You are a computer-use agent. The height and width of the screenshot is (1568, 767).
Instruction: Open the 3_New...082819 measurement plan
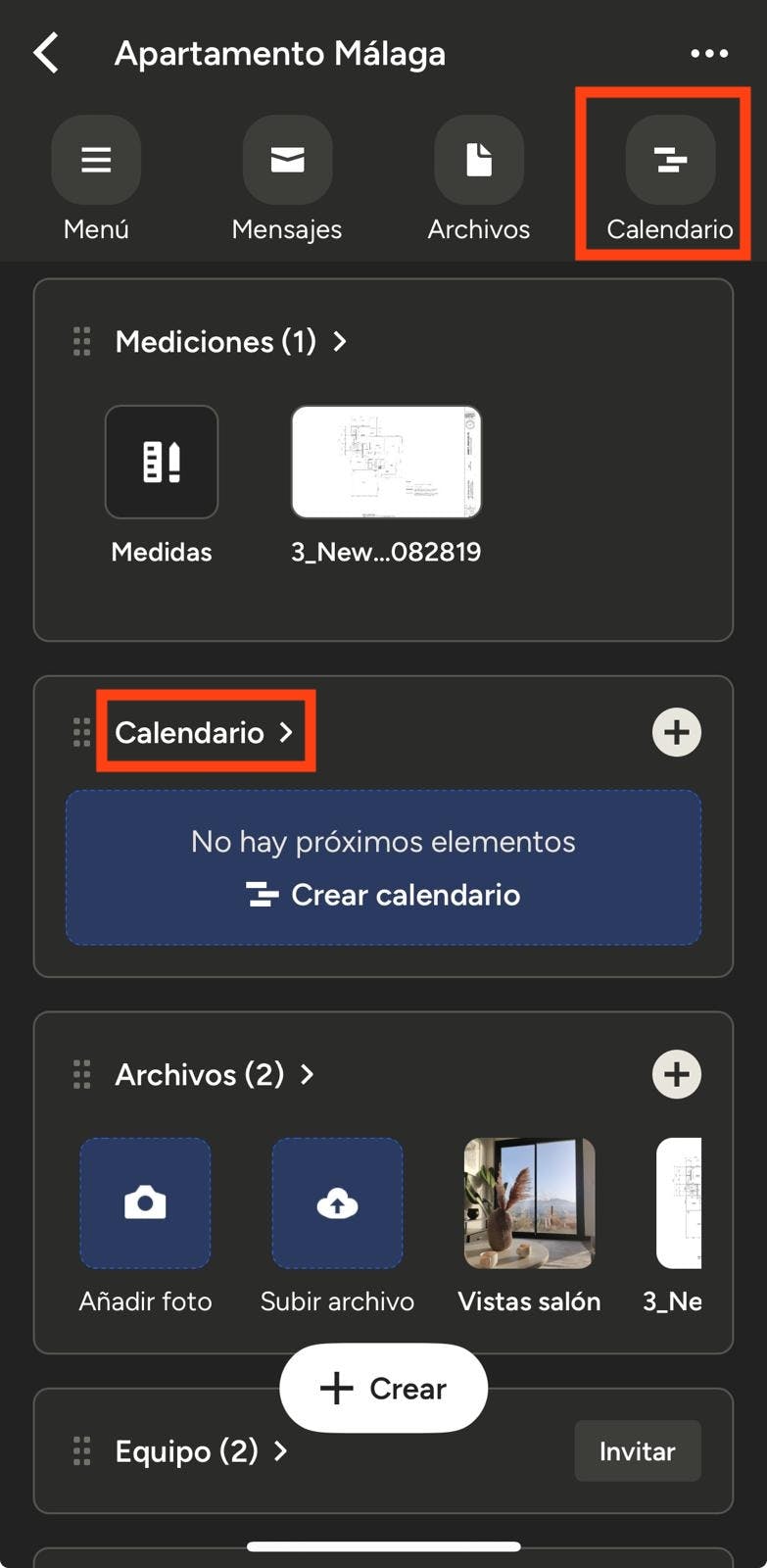(x=386, y=462)
